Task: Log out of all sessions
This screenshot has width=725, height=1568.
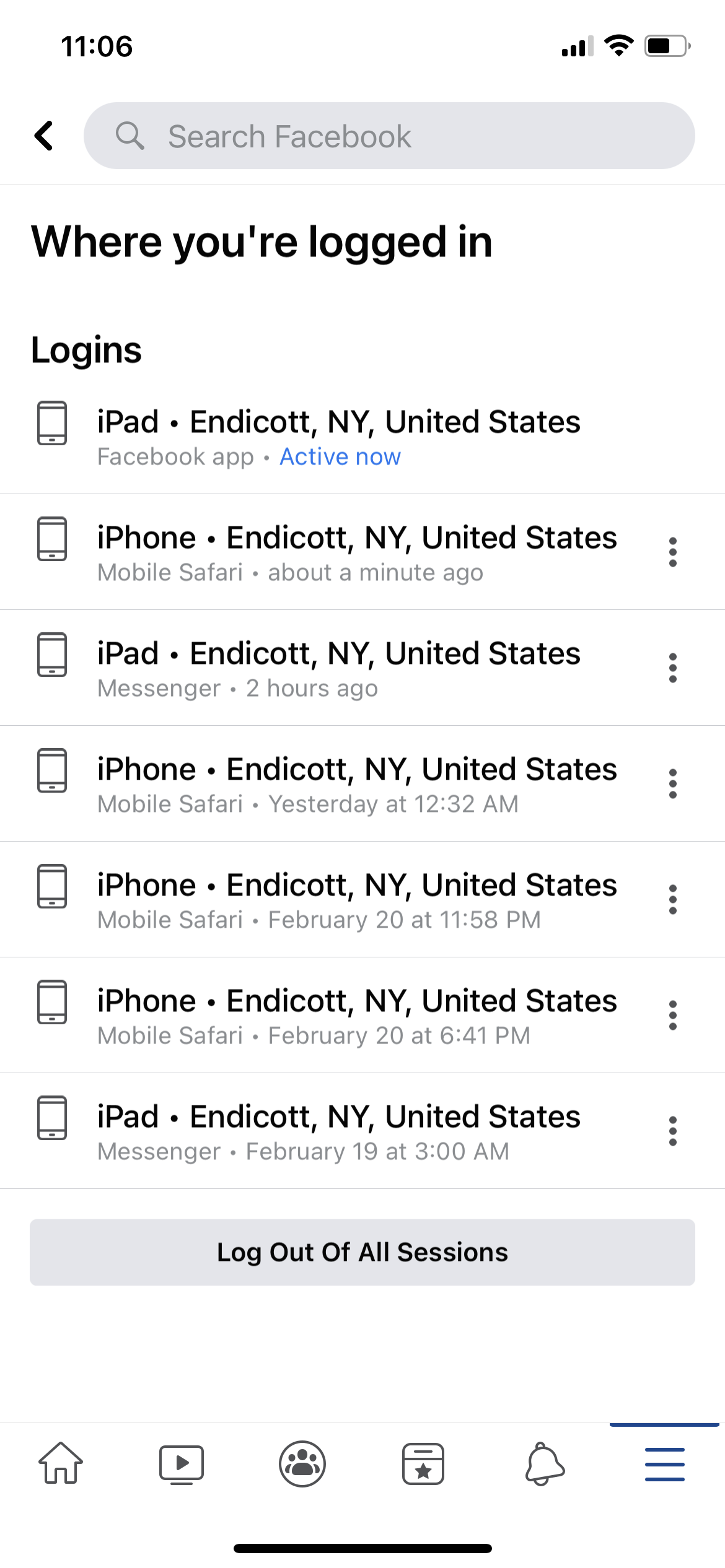Action: [x=362, y=1252]
